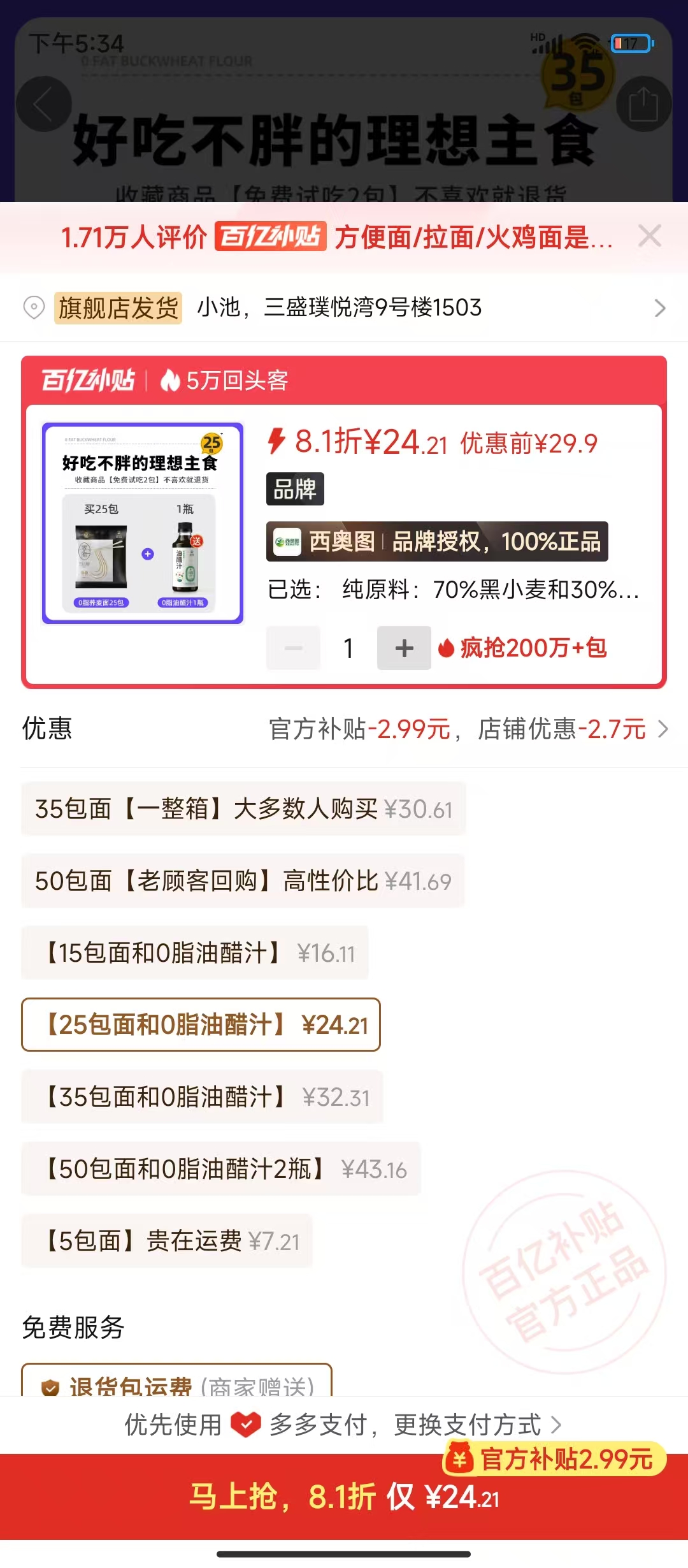
Task: Open the selected product thumbnail image
Action: tap(143, 523)
